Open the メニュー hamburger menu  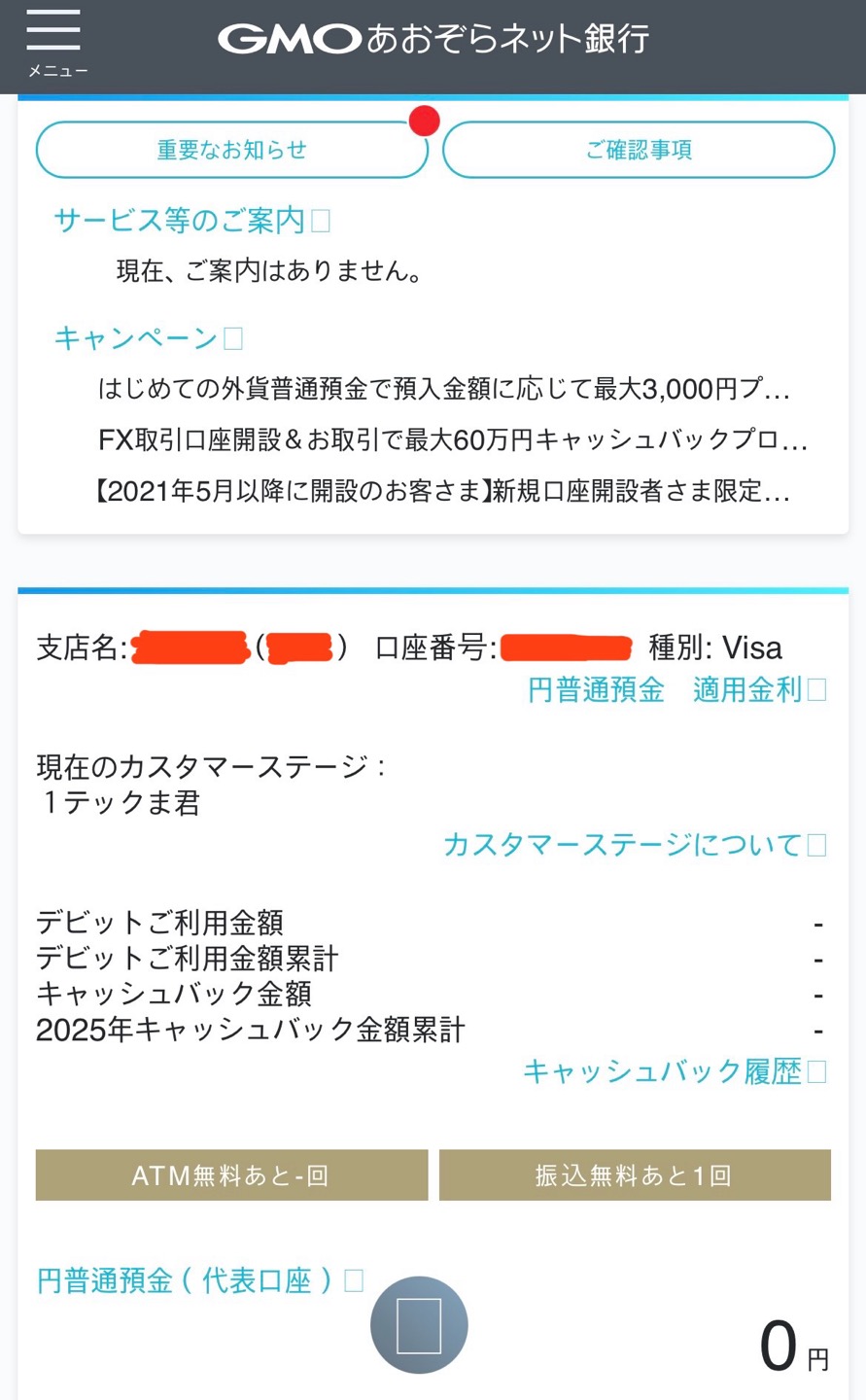[x=55, y=46]
